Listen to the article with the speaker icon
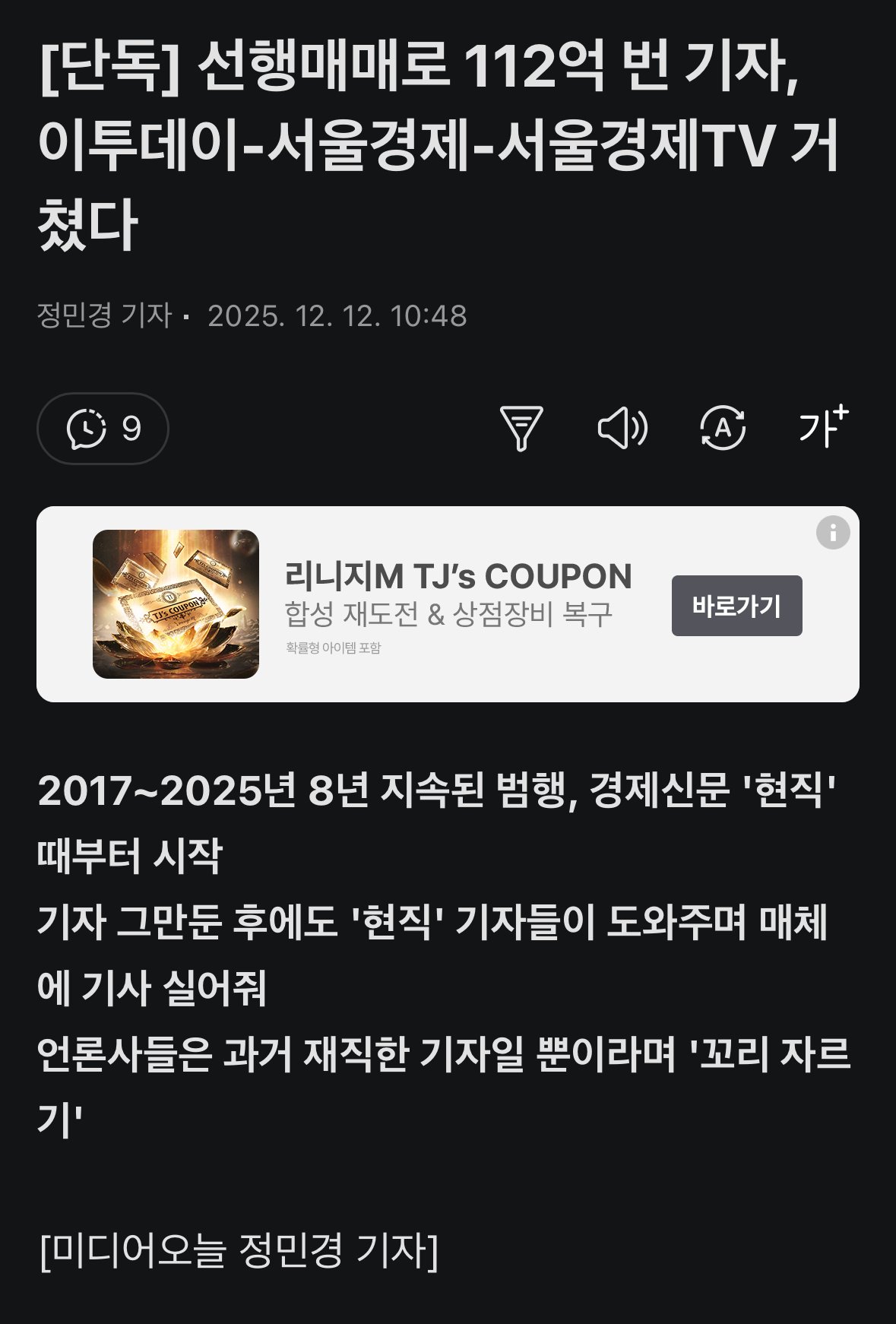The width and height of the screenshot is (896, 1324). pos(622,428)
